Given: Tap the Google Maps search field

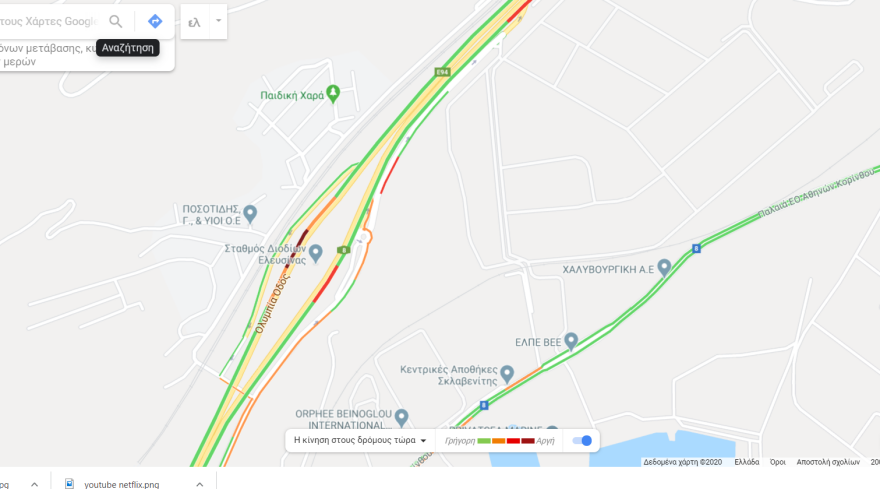Looking at the screenshot, I should pos(48,21).
